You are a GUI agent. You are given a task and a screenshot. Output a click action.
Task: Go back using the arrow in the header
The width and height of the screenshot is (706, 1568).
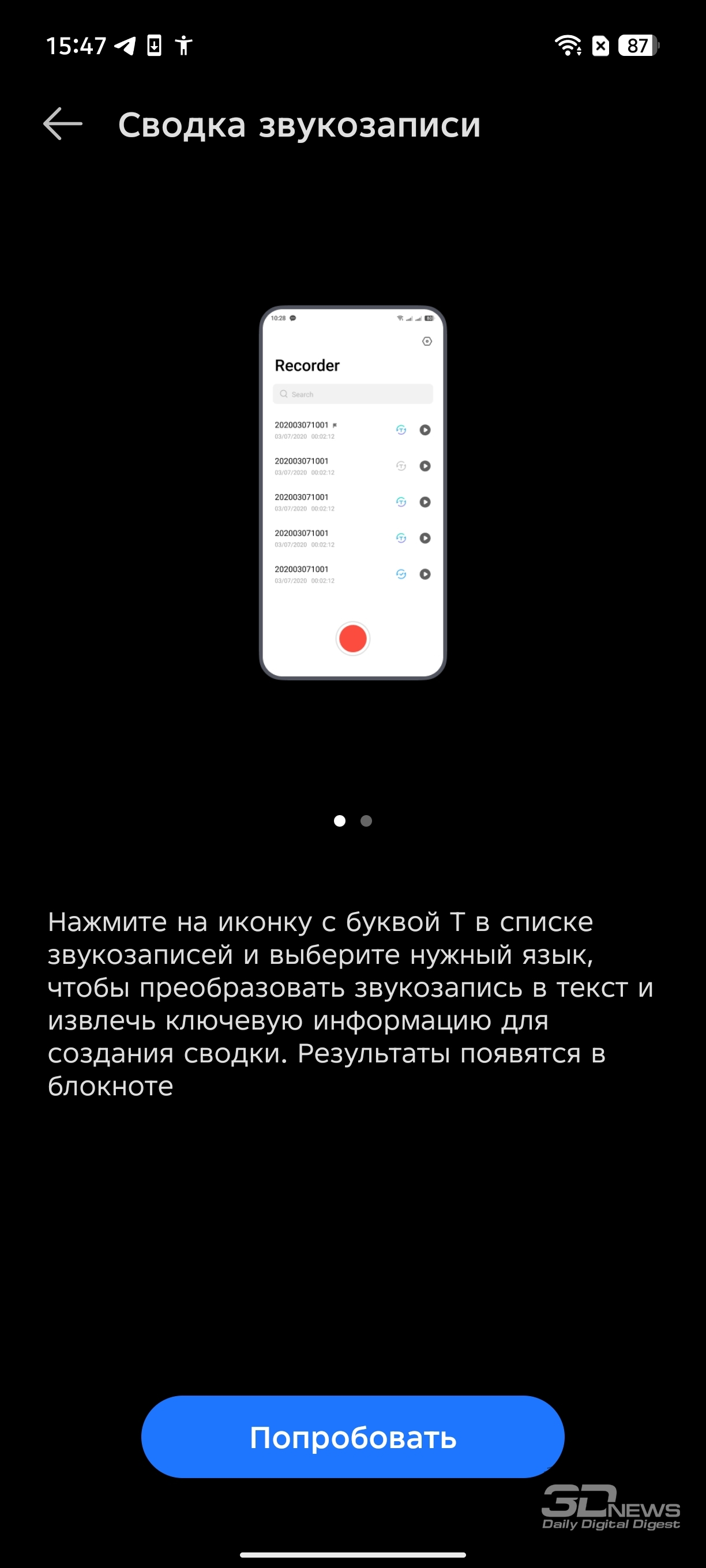(x=63, y=124)
